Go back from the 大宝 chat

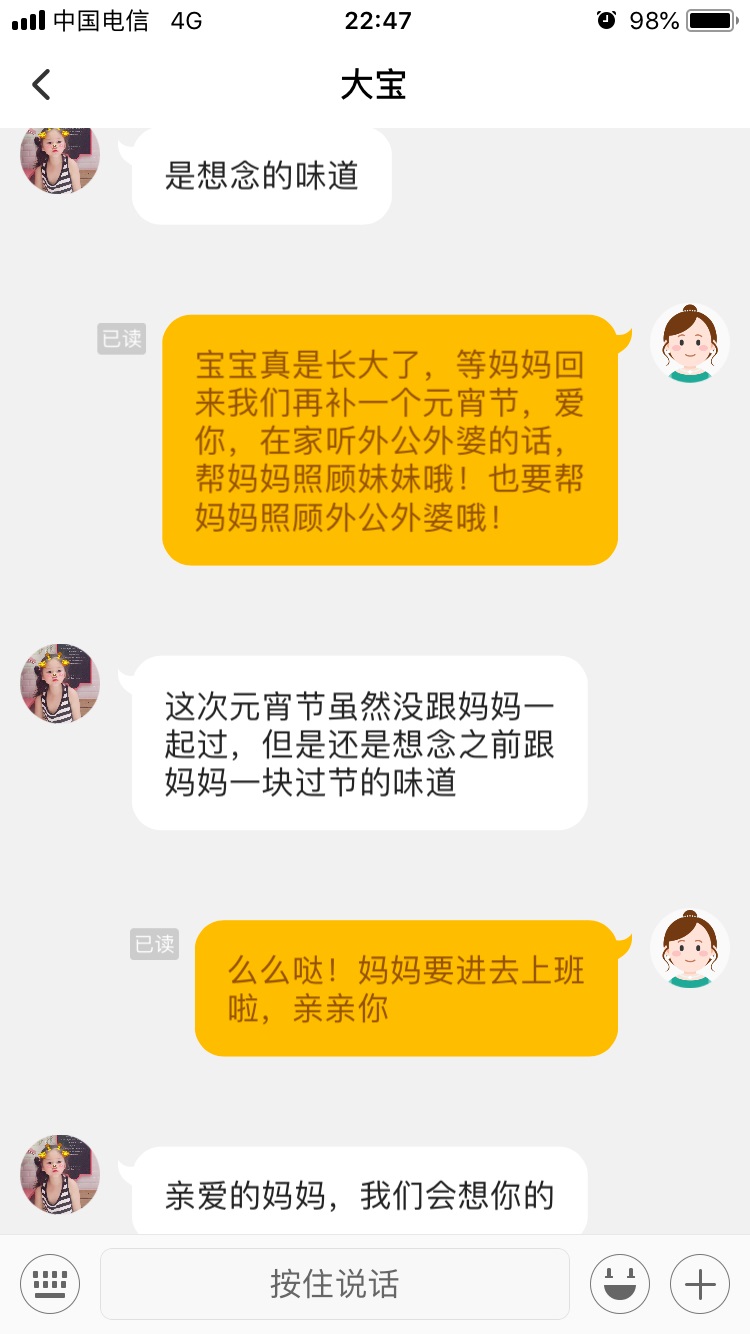pyautogui.click(x=41, y=85)
